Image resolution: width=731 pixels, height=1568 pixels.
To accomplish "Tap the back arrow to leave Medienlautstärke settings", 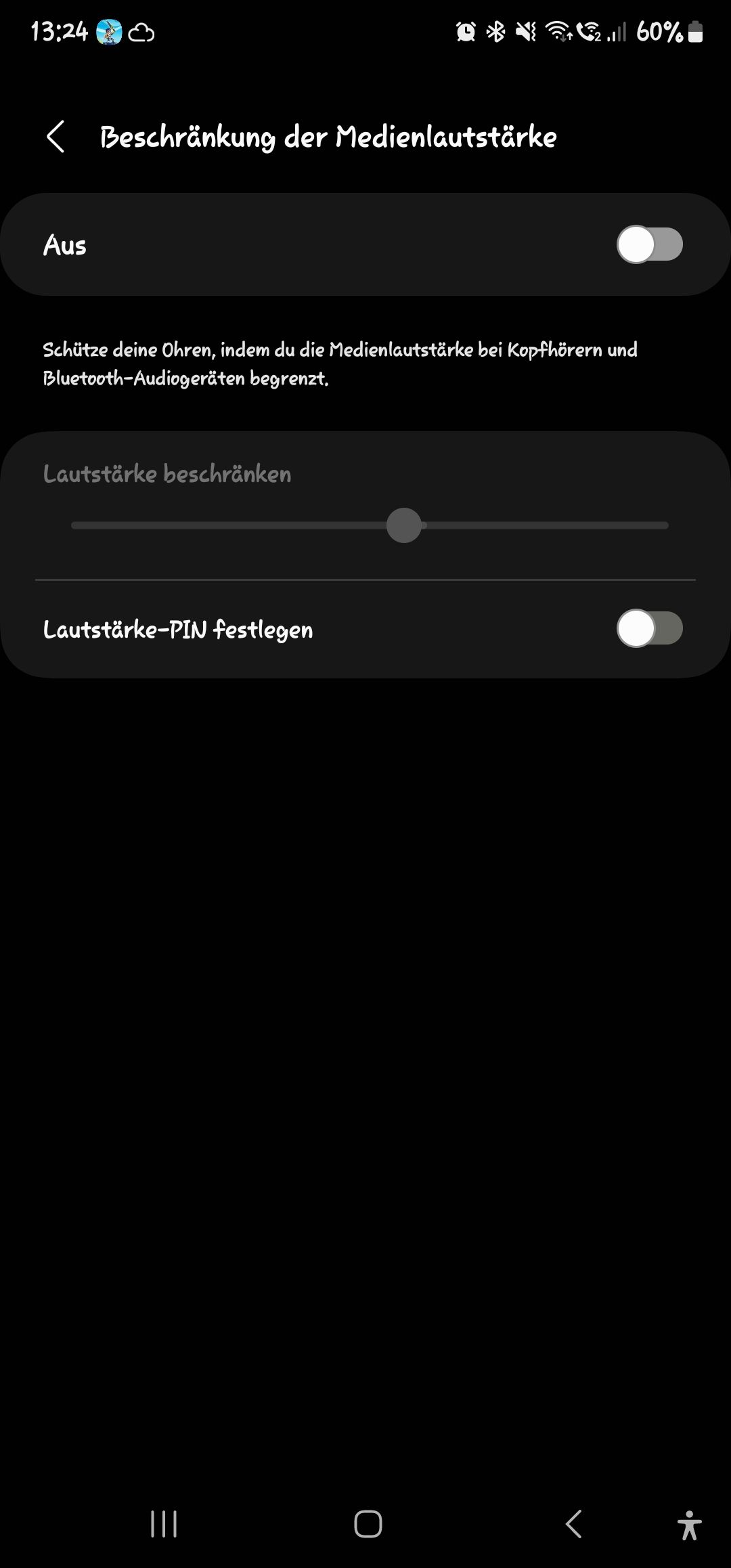I will click(57, 137).
